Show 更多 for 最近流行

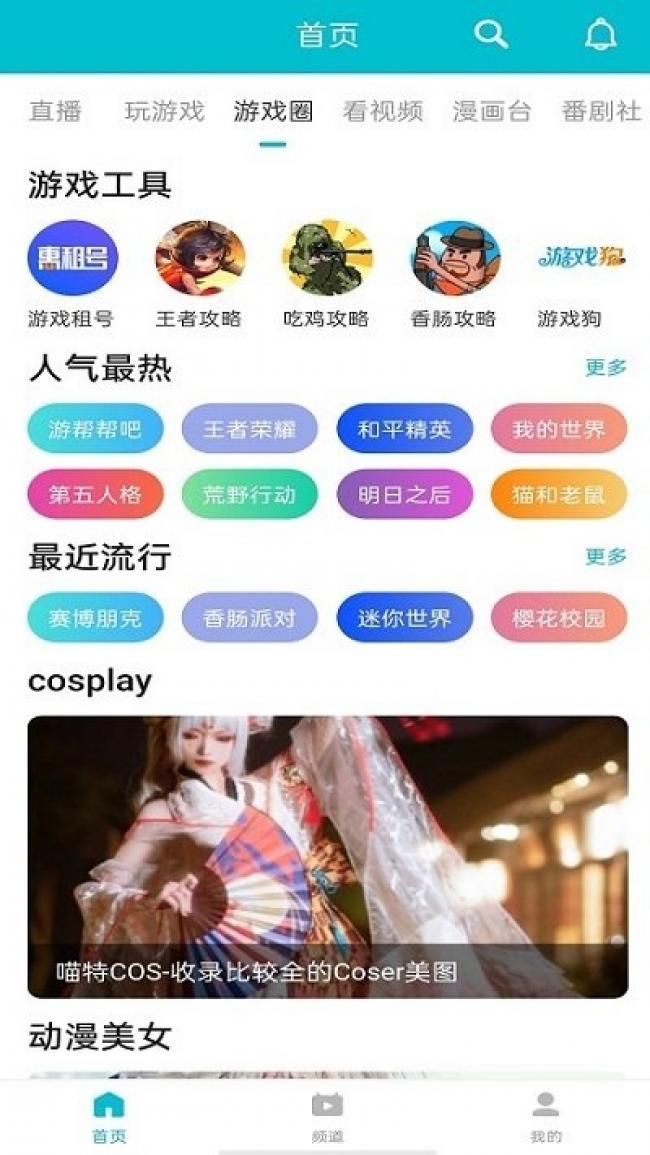[x=606, y=556]
